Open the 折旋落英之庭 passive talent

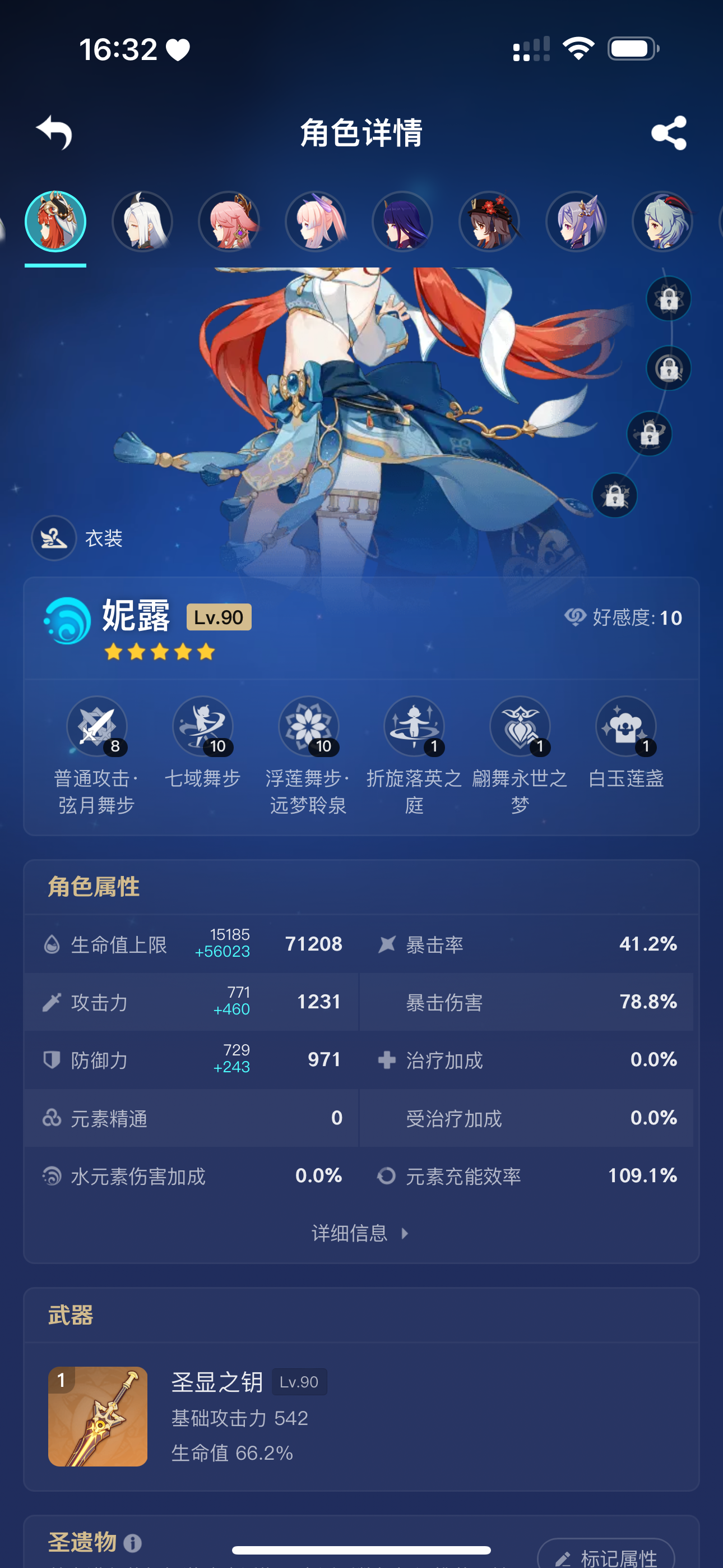(x=414, y=756)
